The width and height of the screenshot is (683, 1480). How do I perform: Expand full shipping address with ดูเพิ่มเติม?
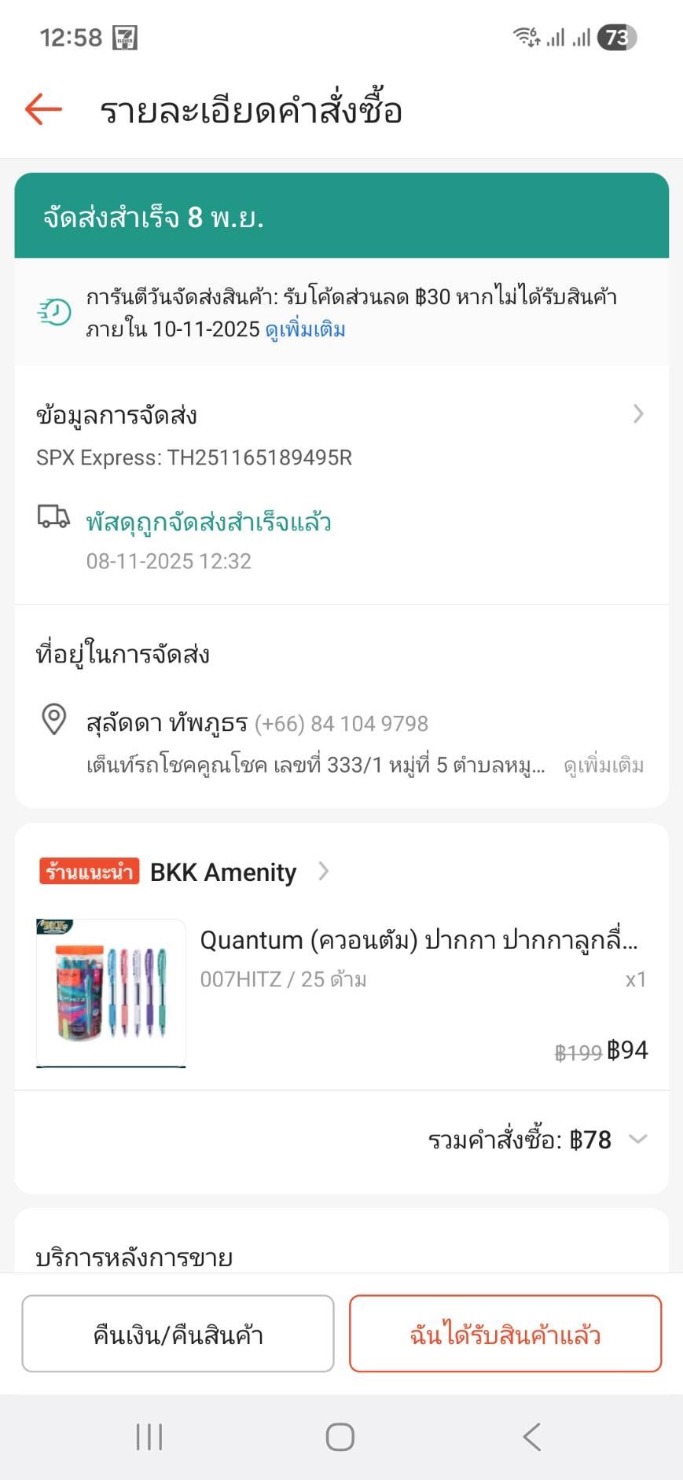point(603,767)
